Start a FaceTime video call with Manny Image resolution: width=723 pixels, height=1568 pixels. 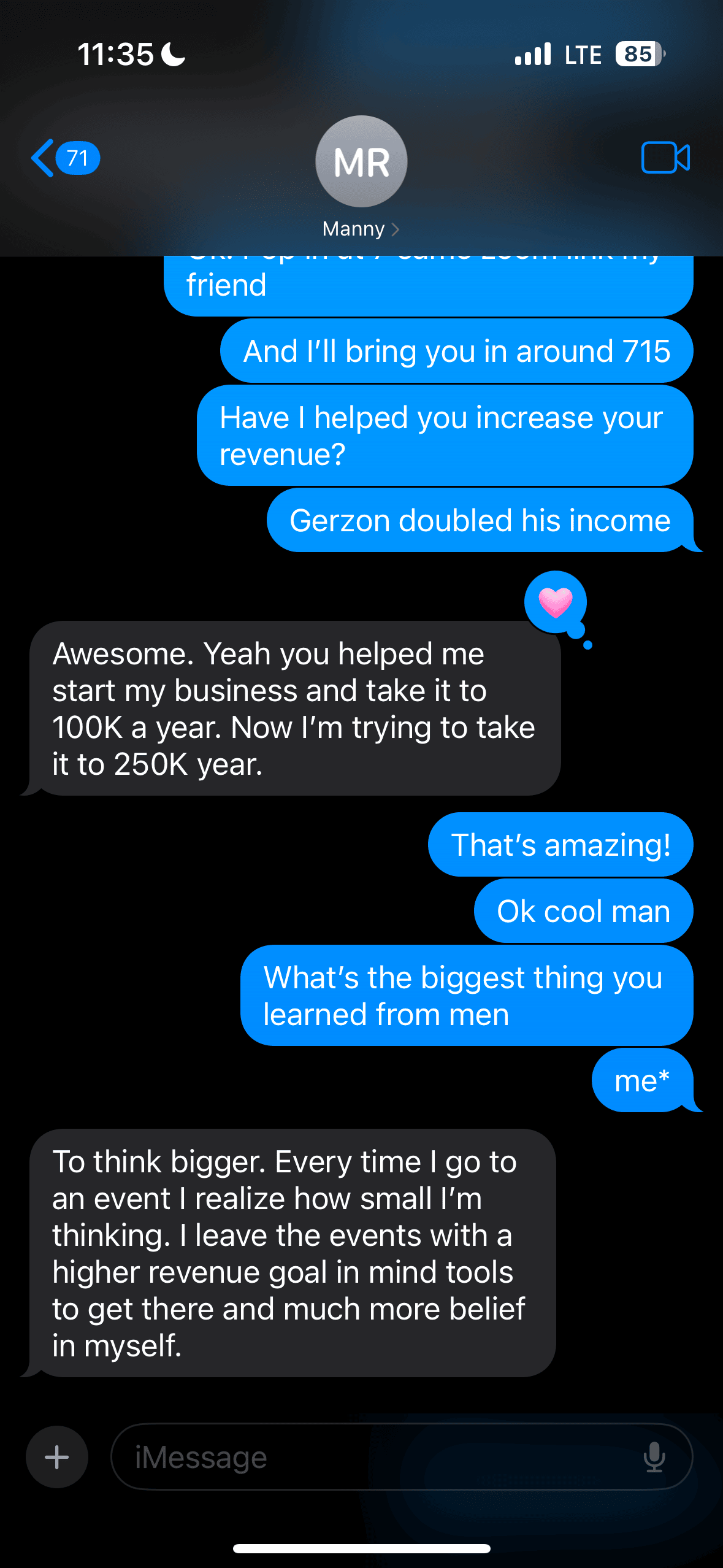tap(665, 158)
